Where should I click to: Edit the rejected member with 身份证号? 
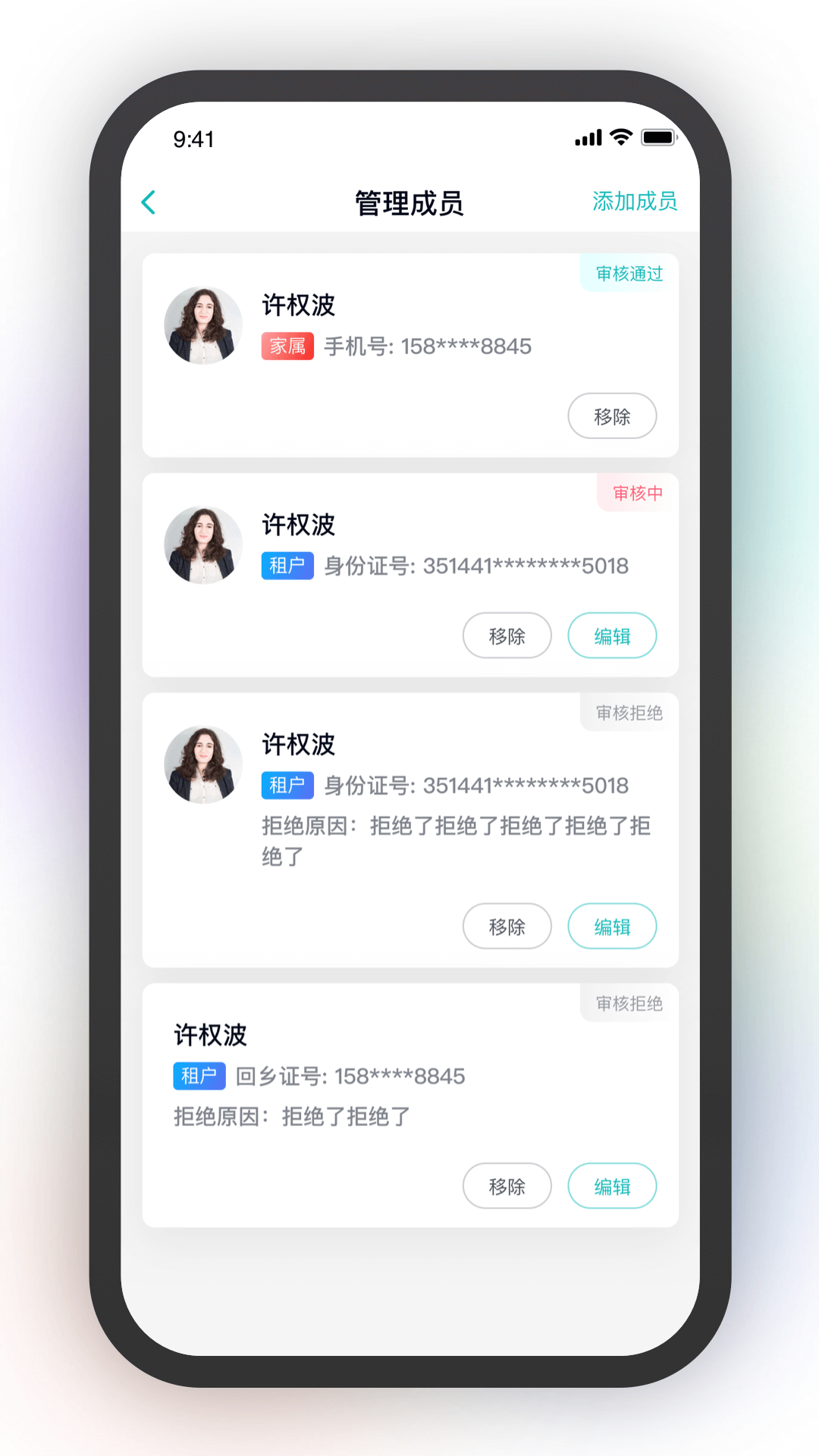tap(612, 927)
